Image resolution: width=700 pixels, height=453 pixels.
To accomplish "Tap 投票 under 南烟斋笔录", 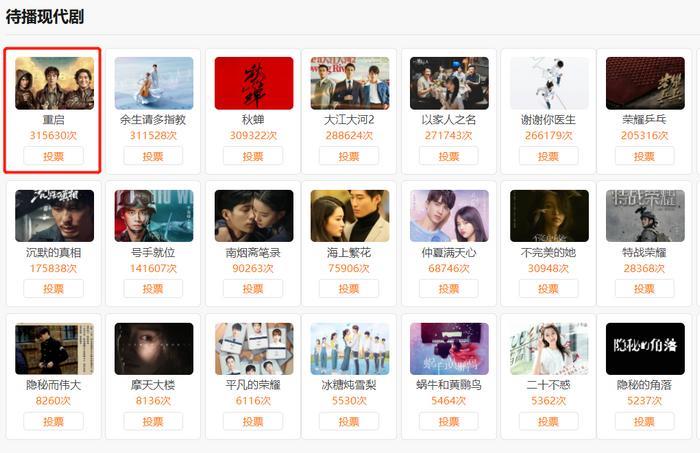I will pyautogui.click(x=253, y=289).
